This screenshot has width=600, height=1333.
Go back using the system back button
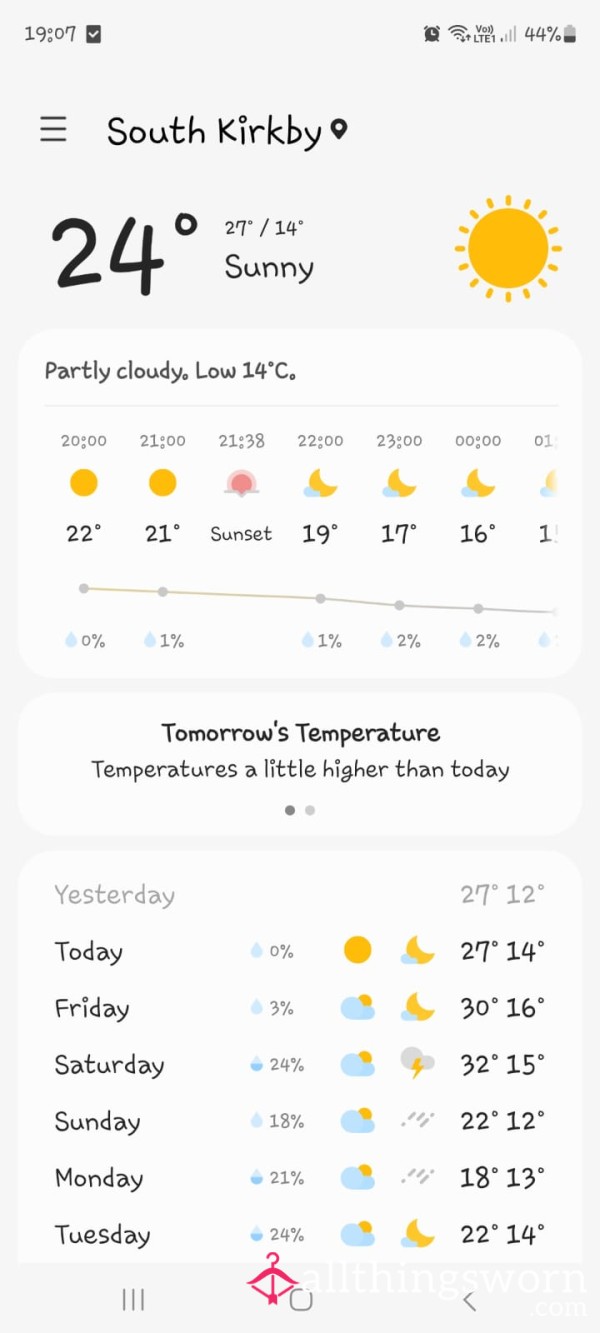coord(469,1300)
